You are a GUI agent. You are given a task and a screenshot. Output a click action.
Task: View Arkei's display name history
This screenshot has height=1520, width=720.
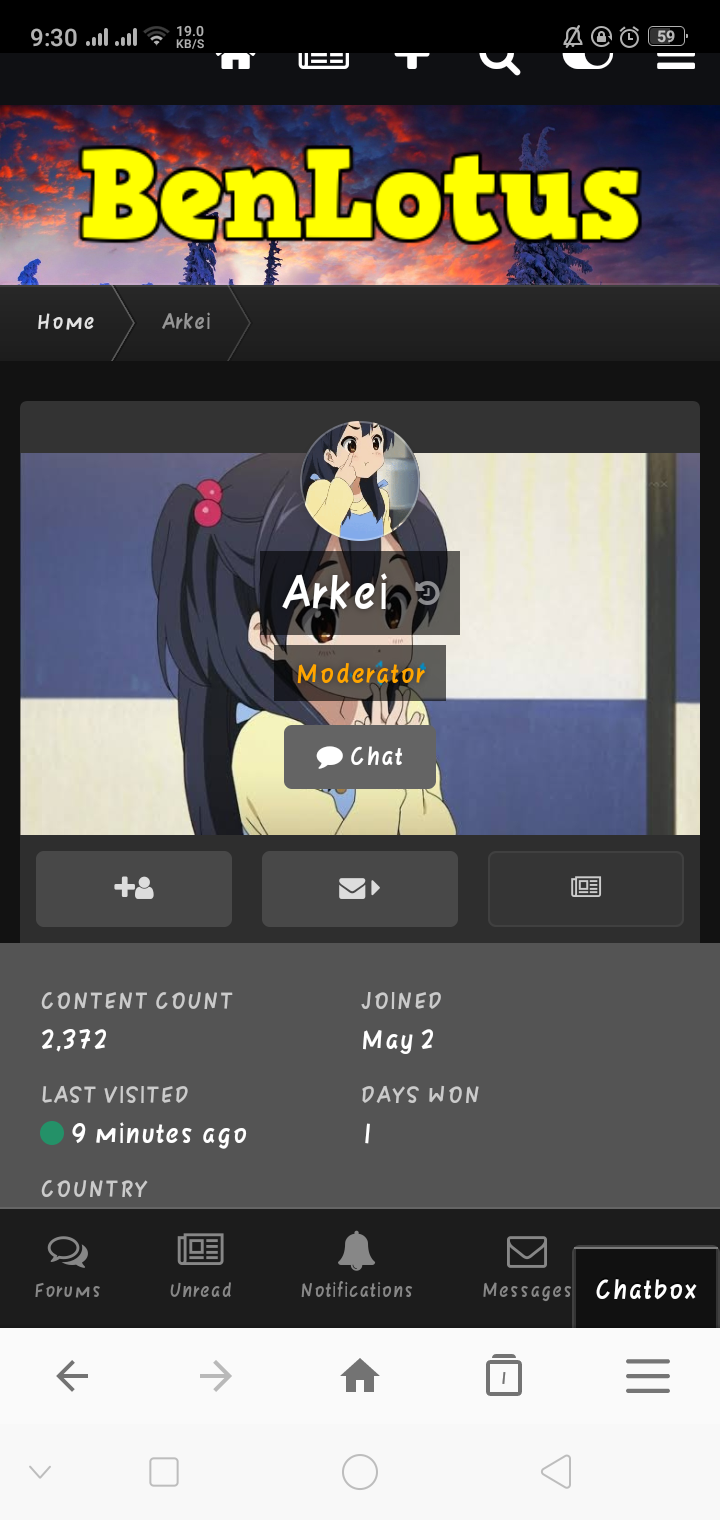(x=427, y=593)
